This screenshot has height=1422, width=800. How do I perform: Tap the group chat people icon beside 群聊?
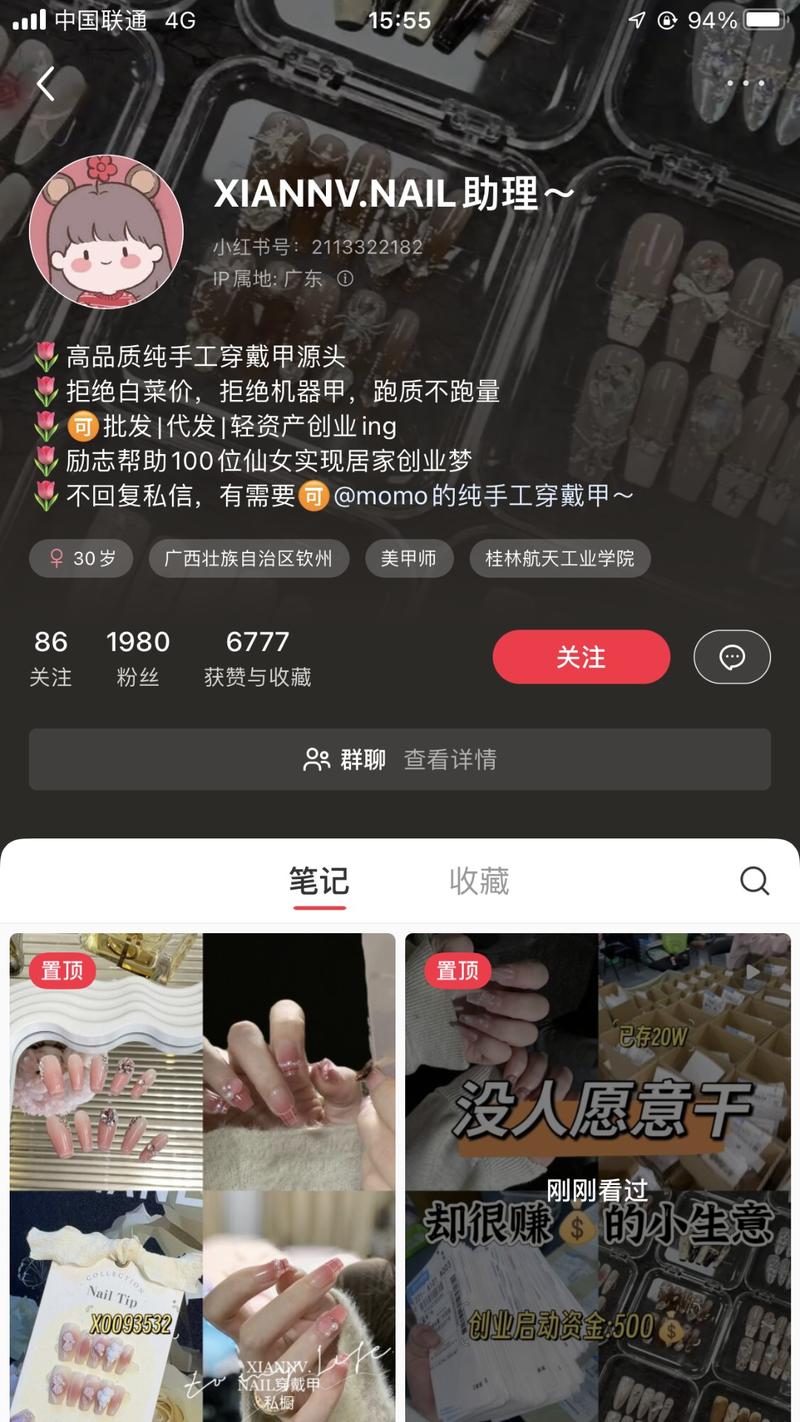click(x=315, y=760)
